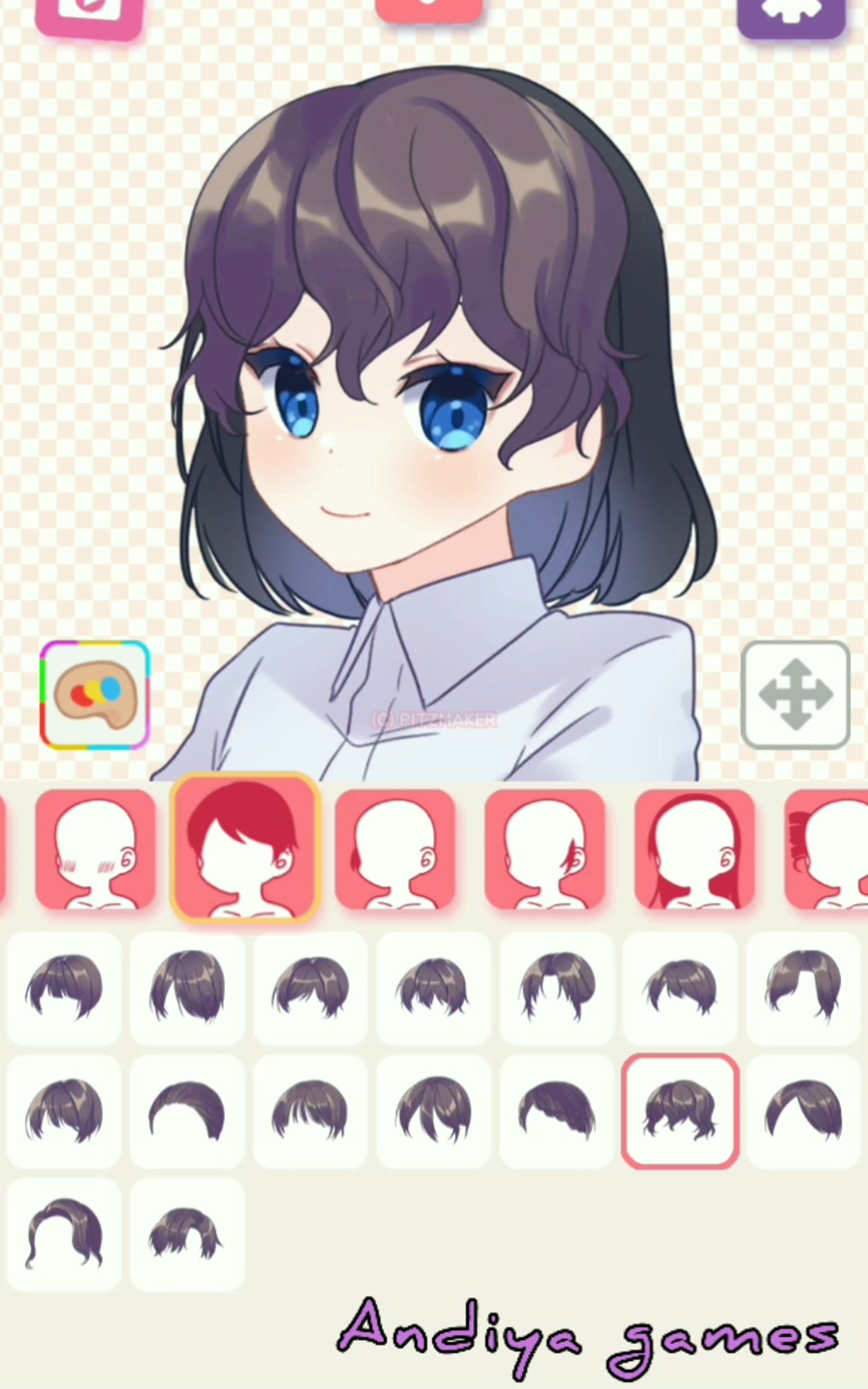Switch to the blush category

click(95, 850)
